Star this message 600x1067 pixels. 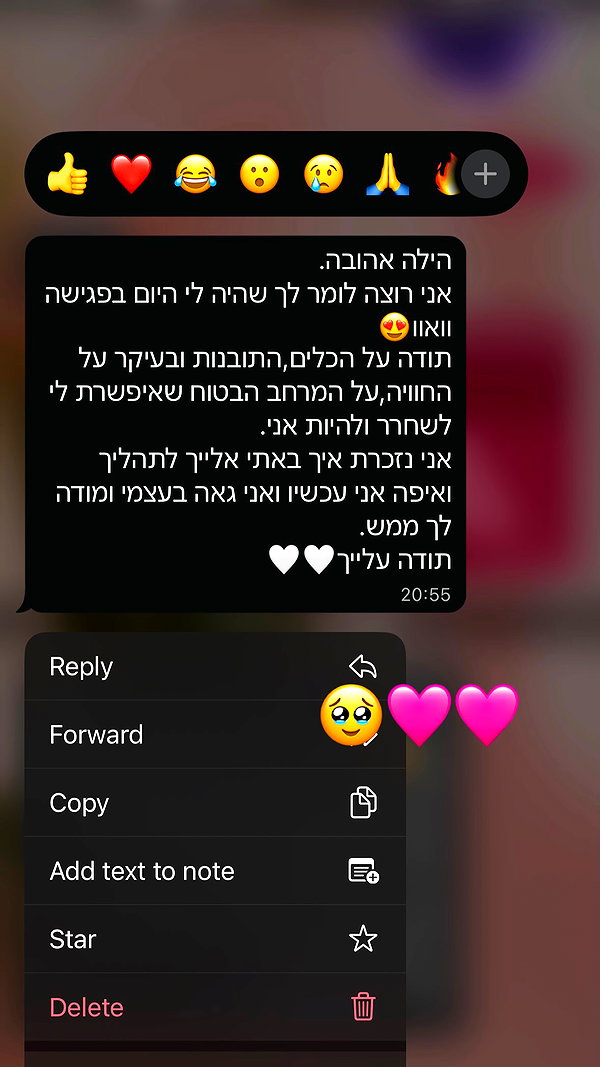point(215,939)
